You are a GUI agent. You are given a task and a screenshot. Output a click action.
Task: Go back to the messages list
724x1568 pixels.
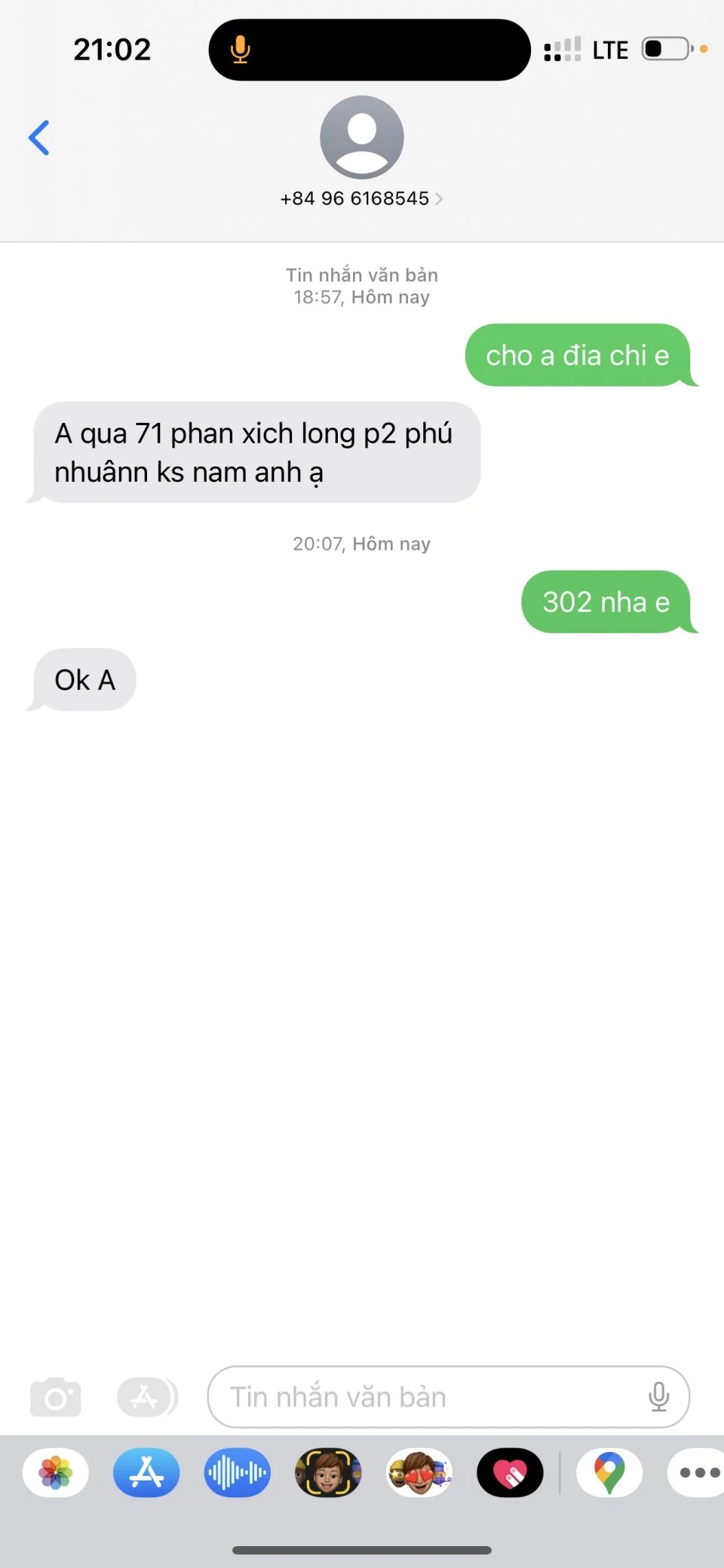pos(39,138)
